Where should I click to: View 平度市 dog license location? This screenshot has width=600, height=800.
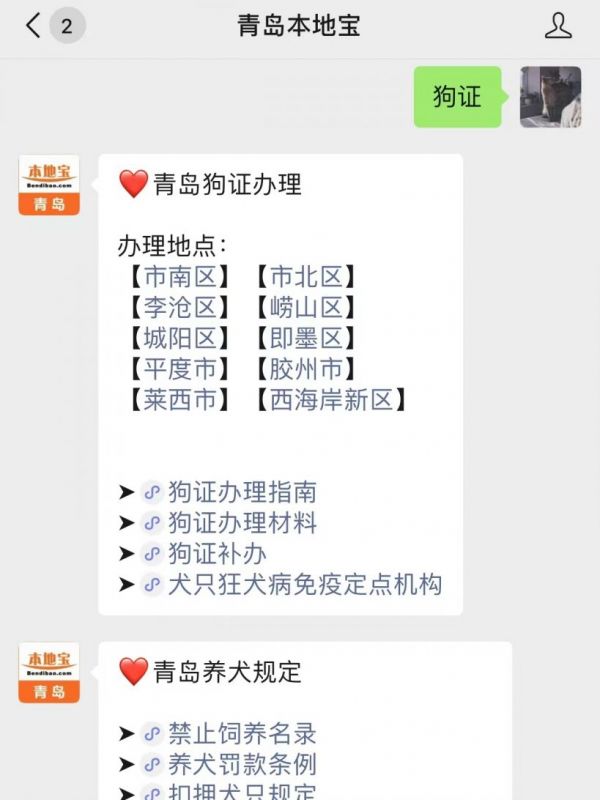click(181, 370)
